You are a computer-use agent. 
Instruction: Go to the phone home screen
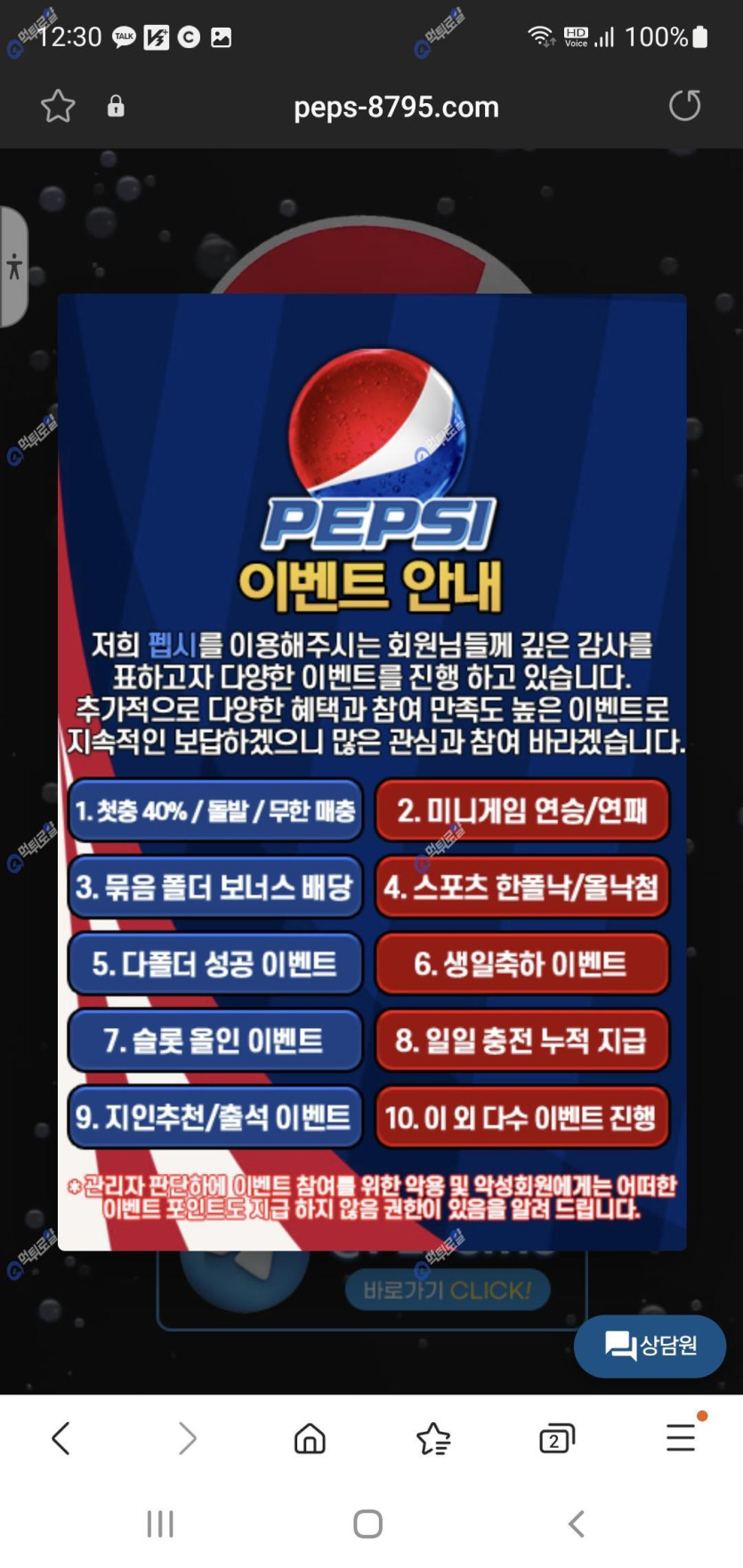(367, 1524)
